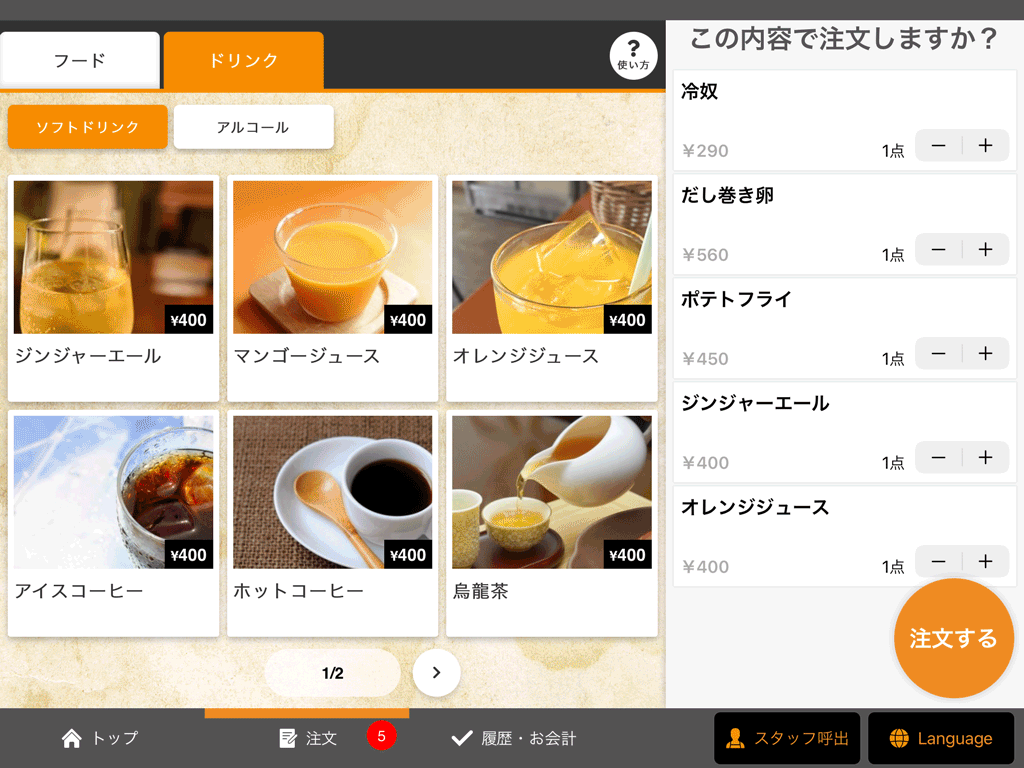Switch to the フード tab
Viewport: 1024px width, 768px height.
point(80,60)
